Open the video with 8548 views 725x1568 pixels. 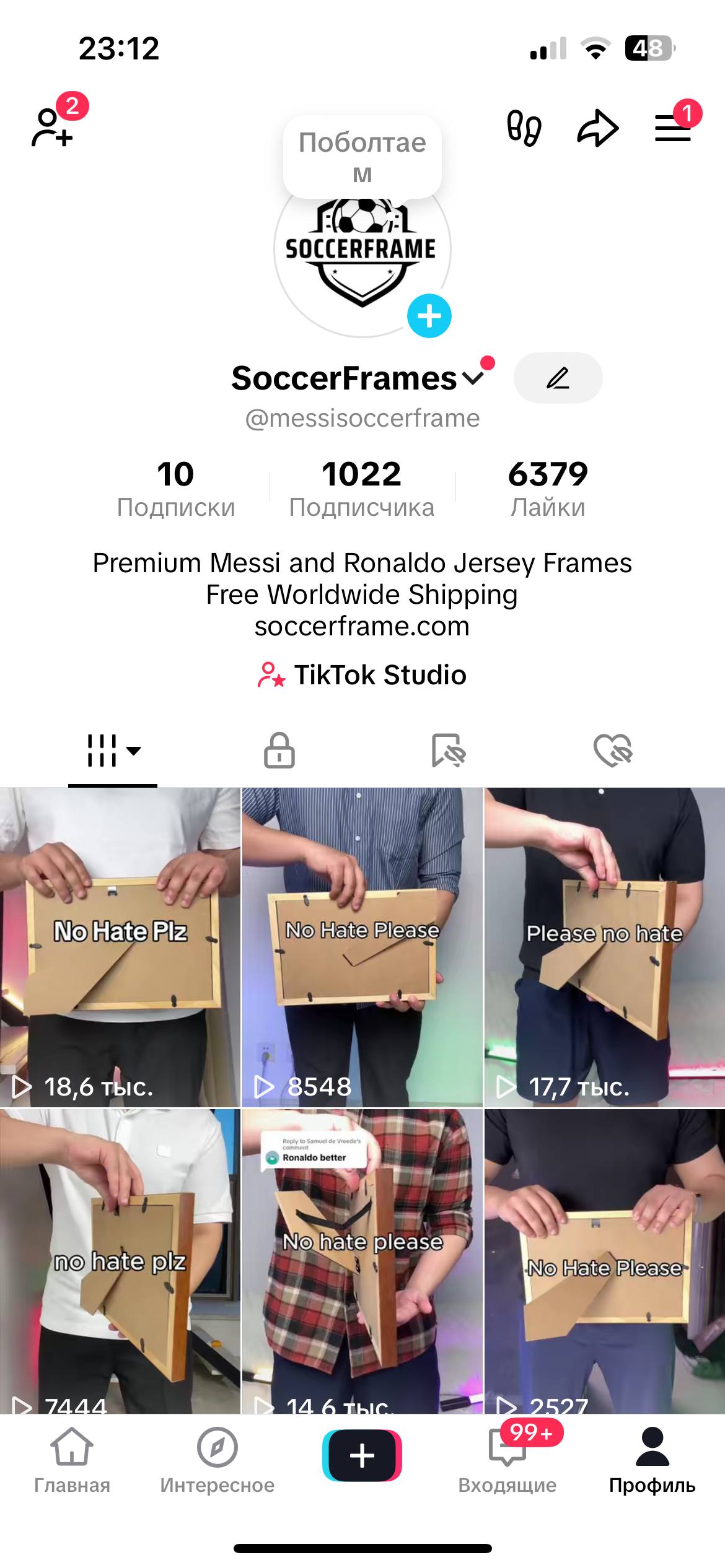click(x=362, y=947)
